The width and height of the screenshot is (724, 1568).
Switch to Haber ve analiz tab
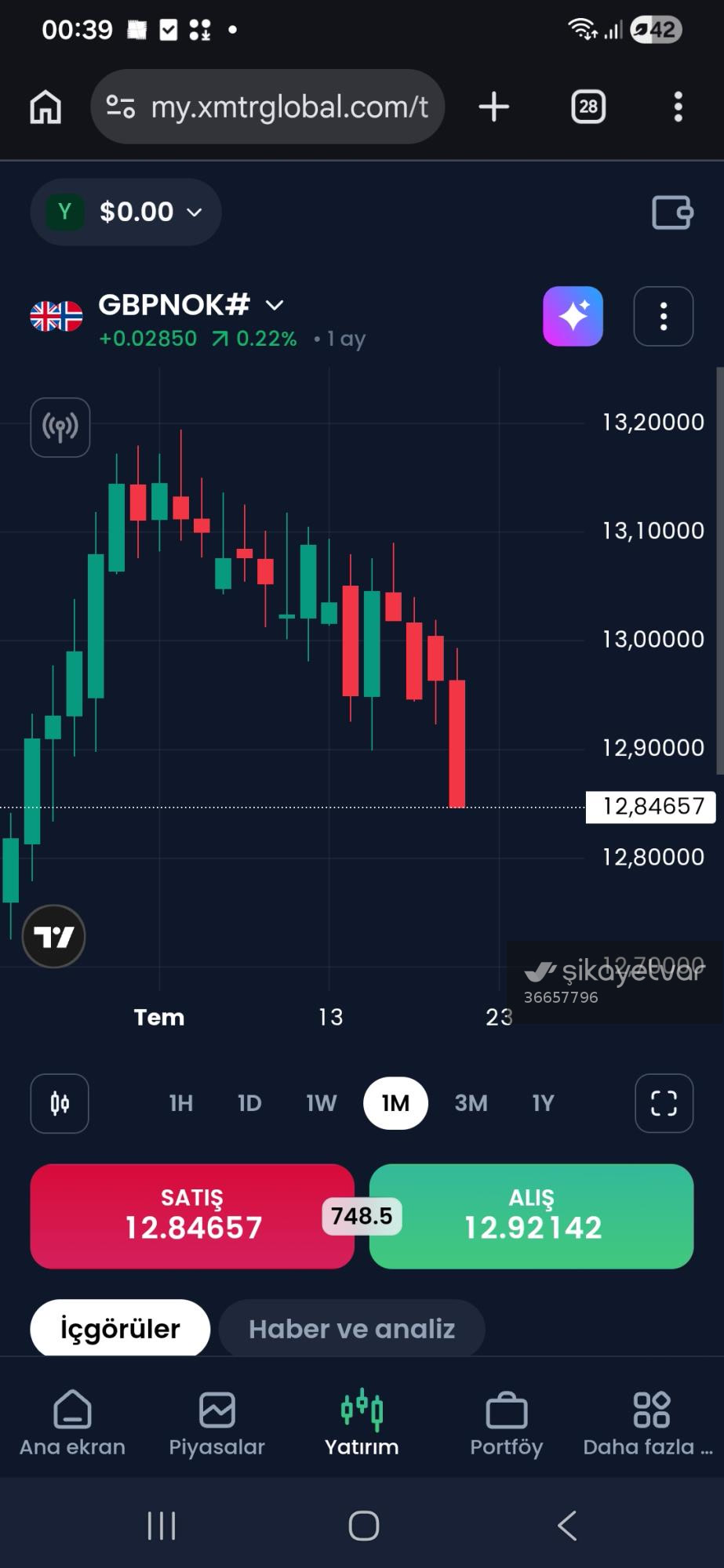(x=352, y=1328)
